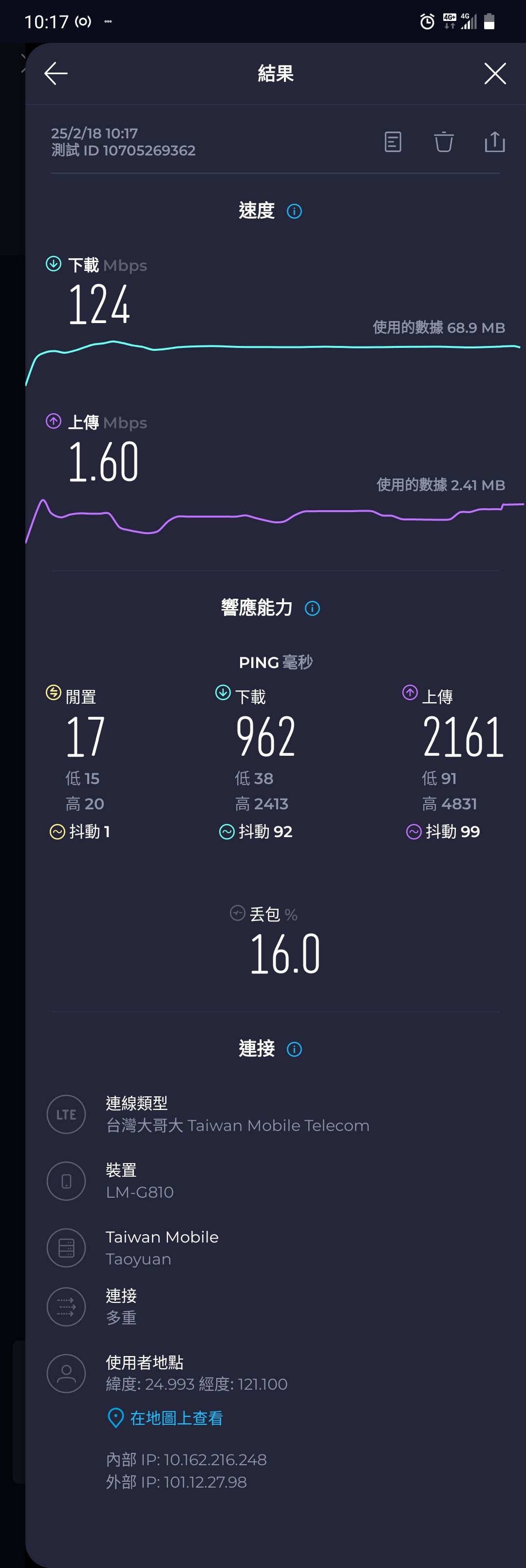Open info icon next to 速度
The image size is (526, 1568).
click(294, 211)
